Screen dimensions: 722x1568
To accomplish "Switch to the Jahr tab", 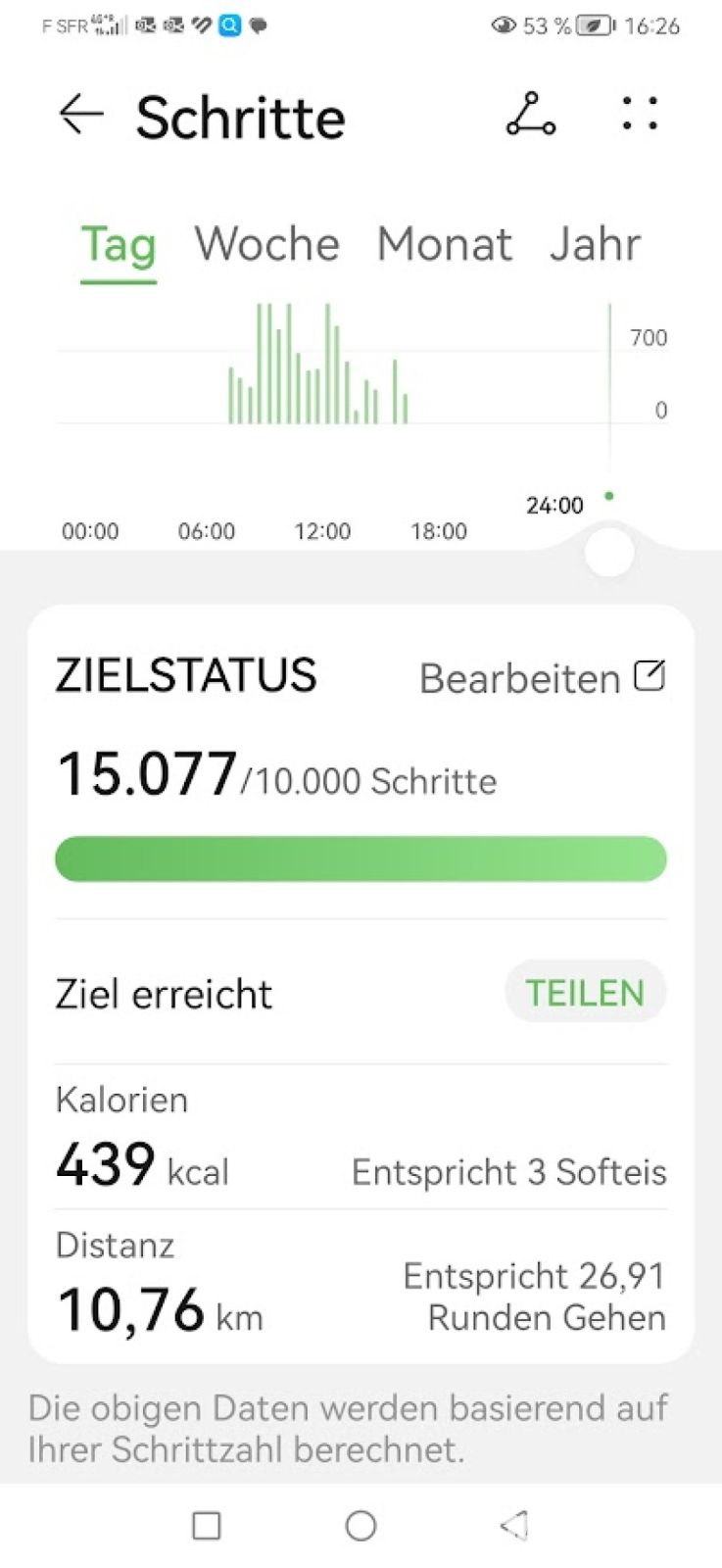I will tap(595, 244).
